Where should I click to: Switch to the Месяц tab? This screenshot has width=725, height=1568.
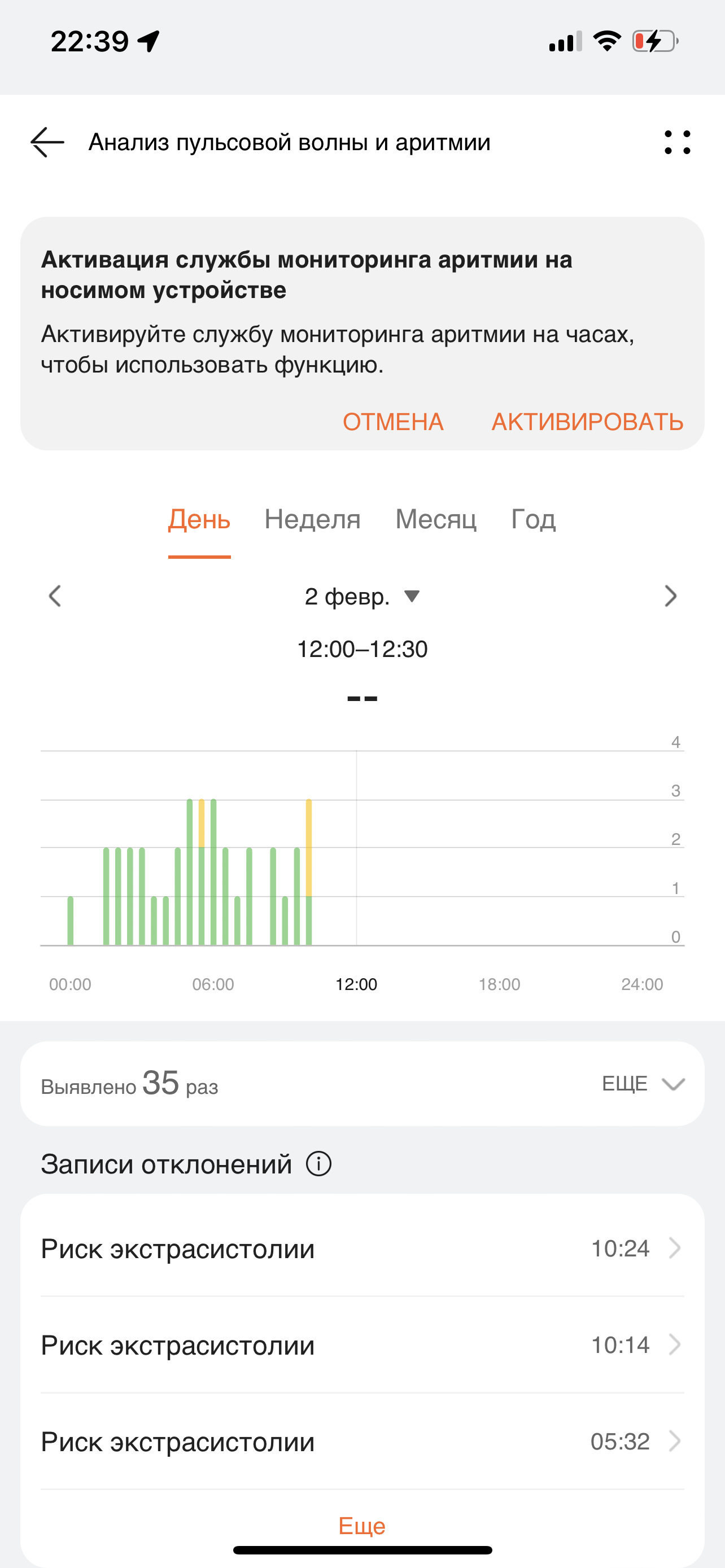(435, 520)
